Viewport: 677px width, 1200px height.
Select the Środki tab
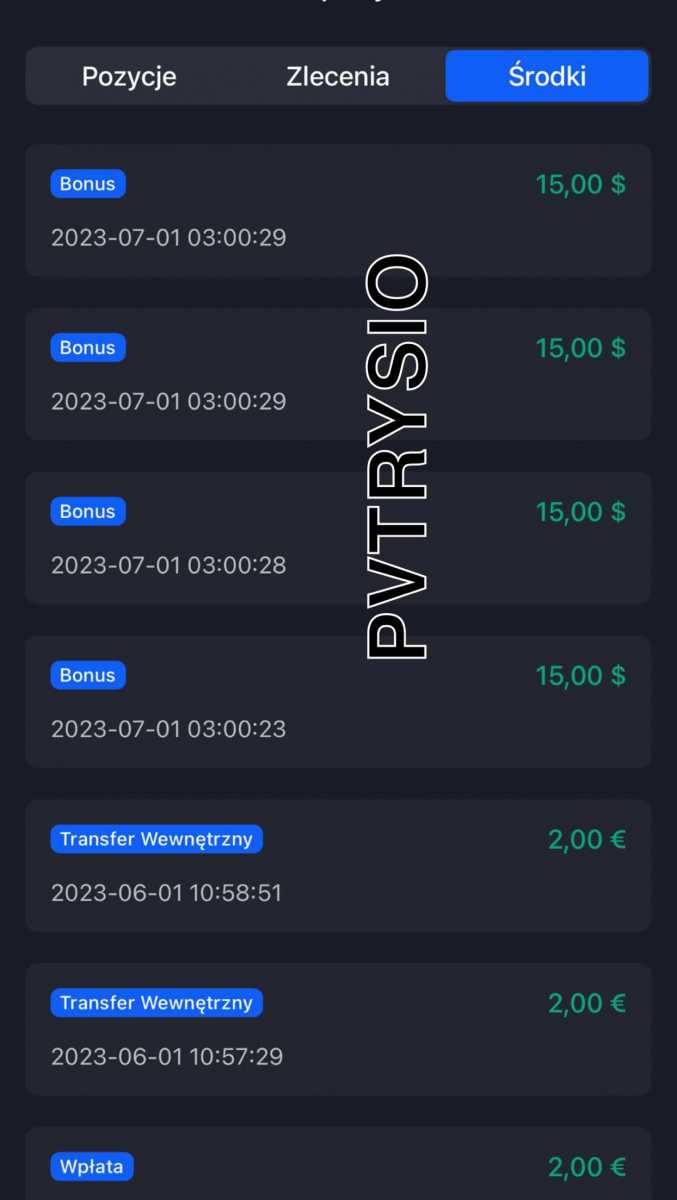point(547,76)
